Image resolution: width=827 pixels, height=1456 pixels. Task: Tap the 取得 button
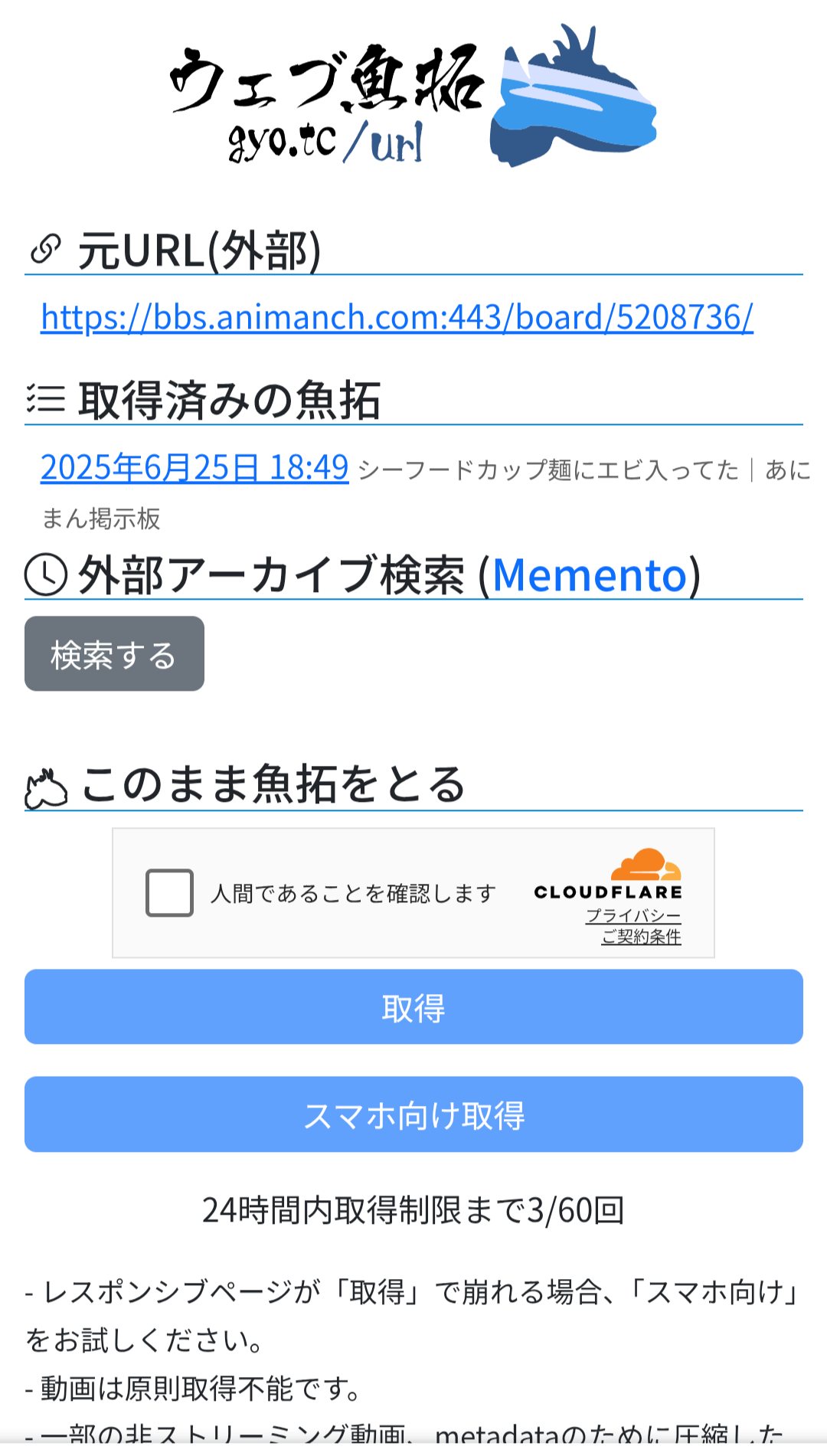[413, 1006]
